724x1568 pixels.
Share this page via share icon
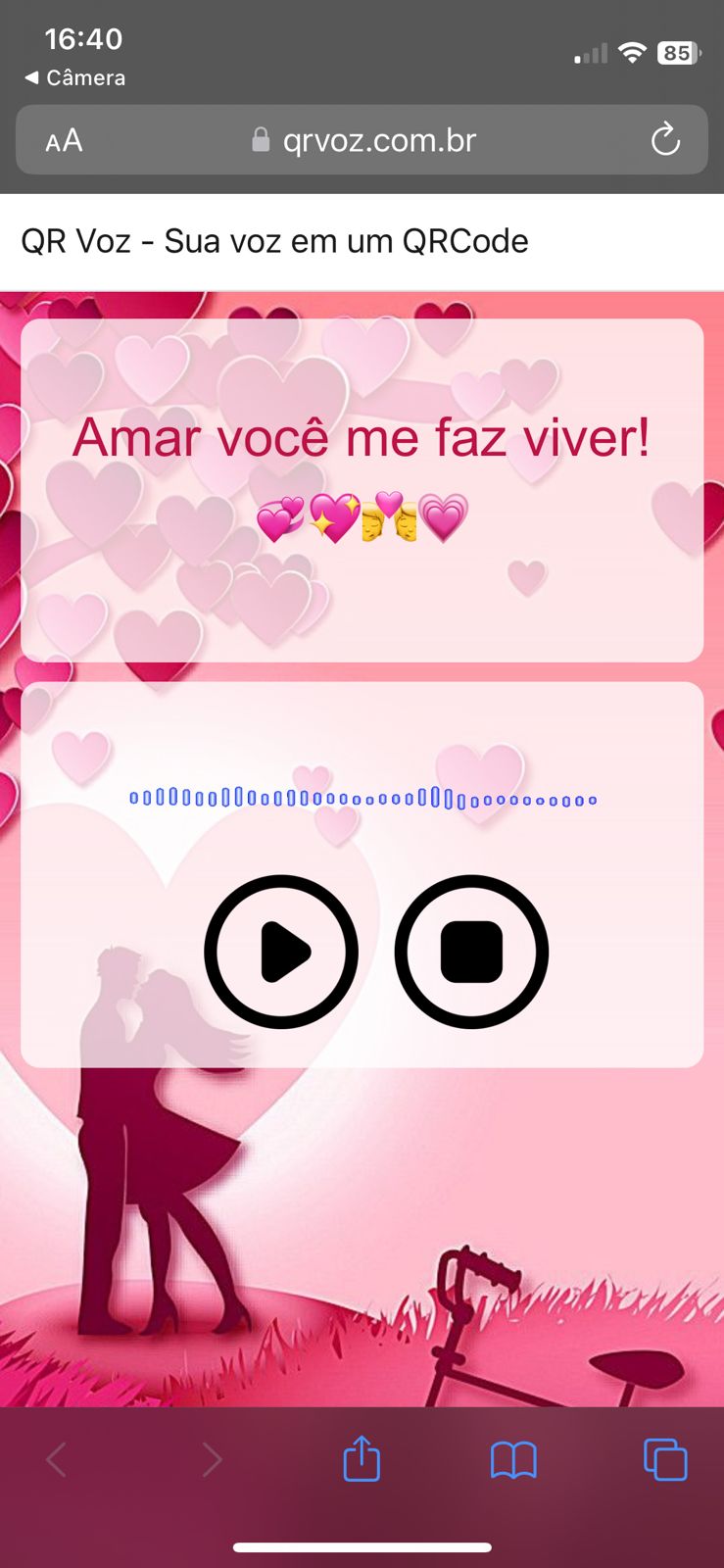coord(362,1458)
